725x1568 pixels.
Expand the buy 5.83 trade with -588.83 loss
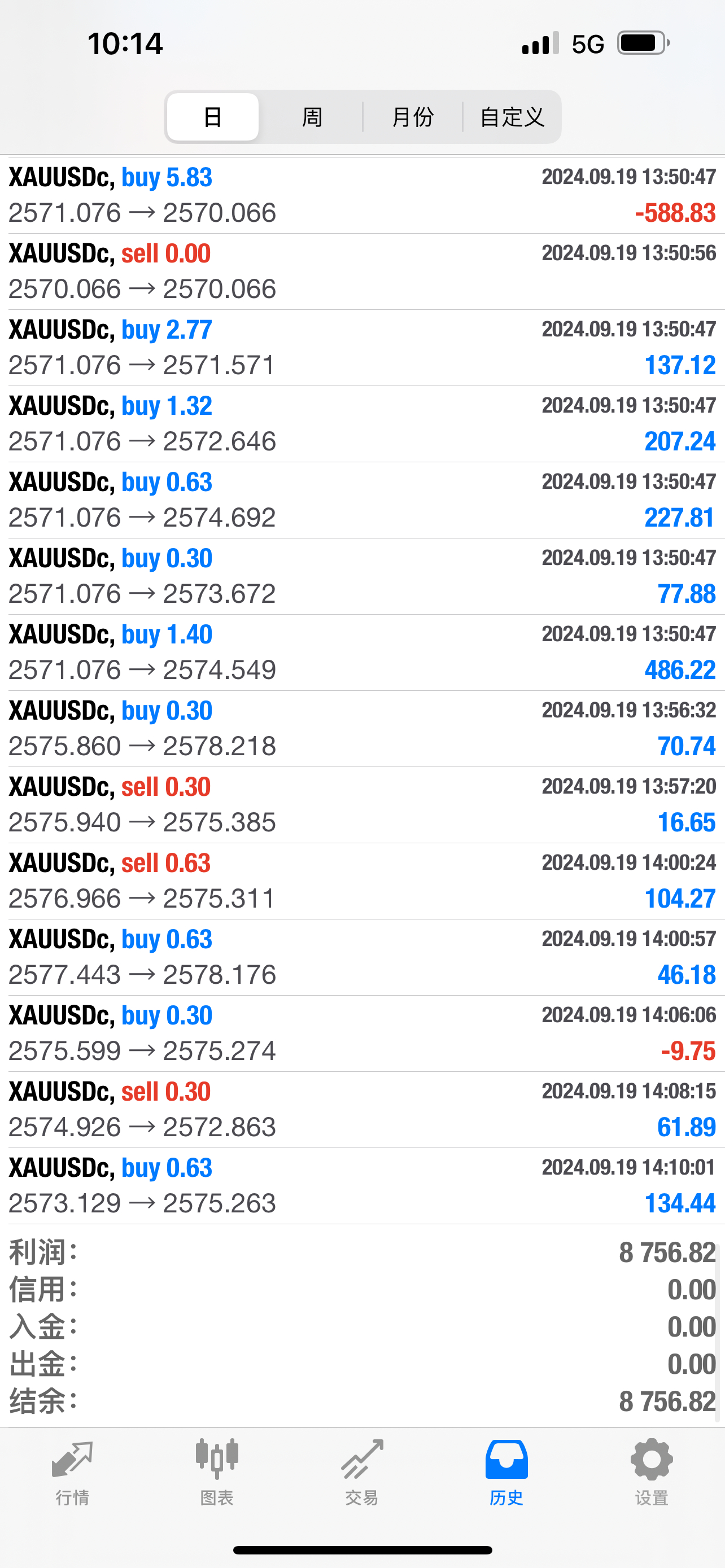point(362,195)
